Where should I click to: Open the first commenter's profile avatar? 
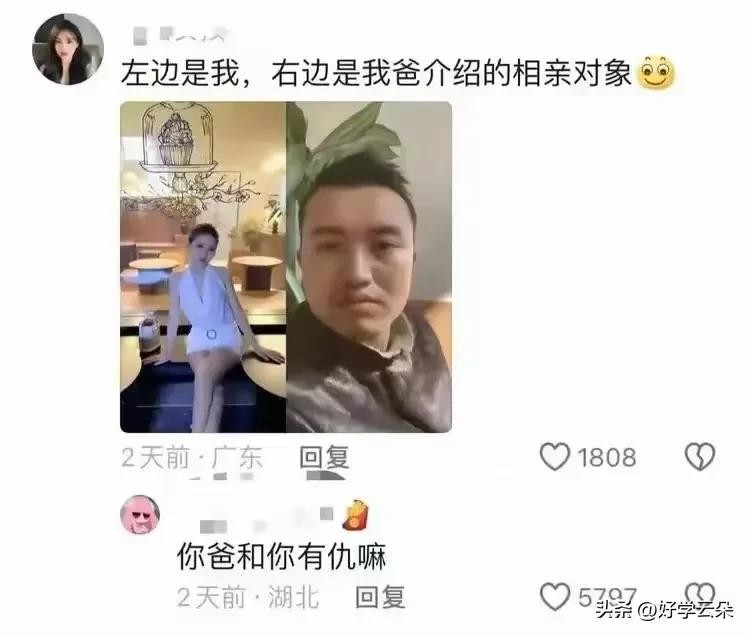point(69,49)
